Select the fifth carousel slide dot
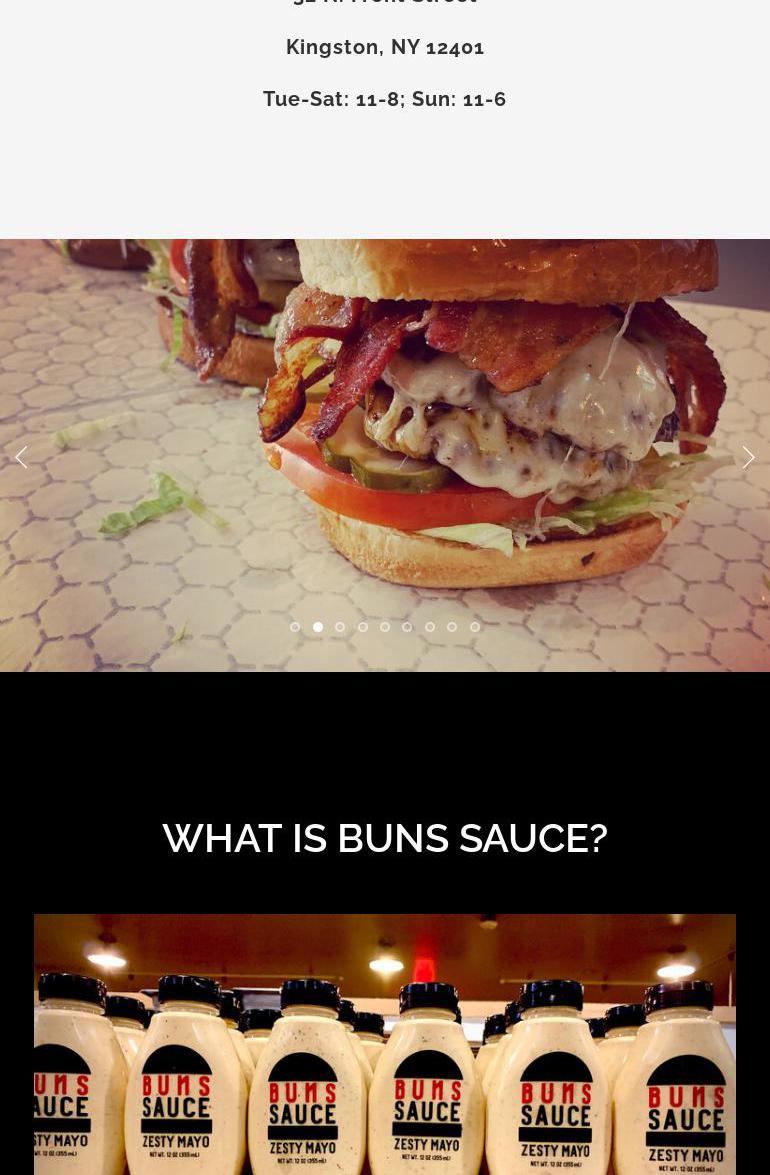 385,627
